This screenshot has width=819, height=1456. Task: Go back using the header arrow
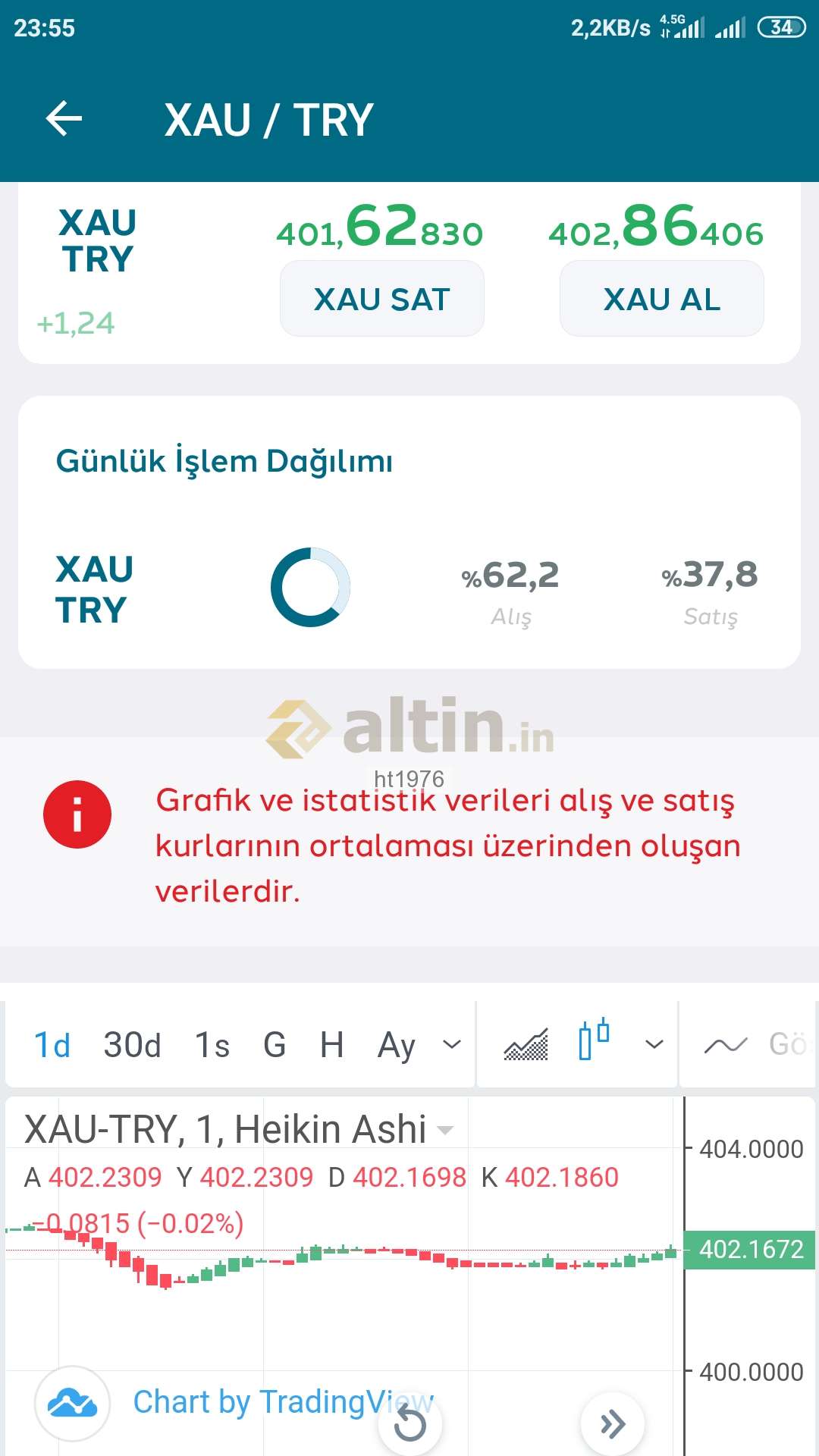pyautogui.click(x=64, y=119)
